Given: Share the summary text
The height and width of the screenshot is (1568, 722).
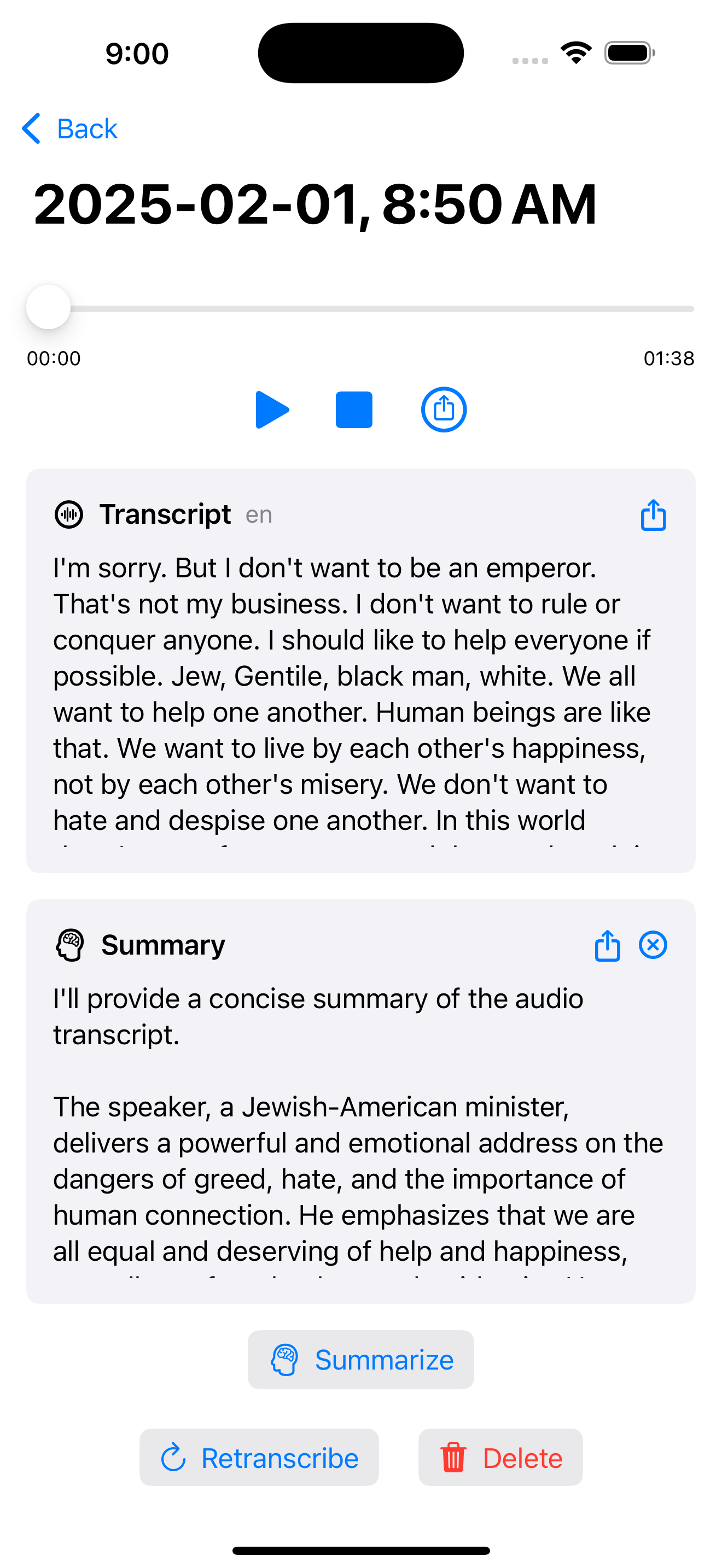Looking at the screenshot, I should click(x=607, y=946).
